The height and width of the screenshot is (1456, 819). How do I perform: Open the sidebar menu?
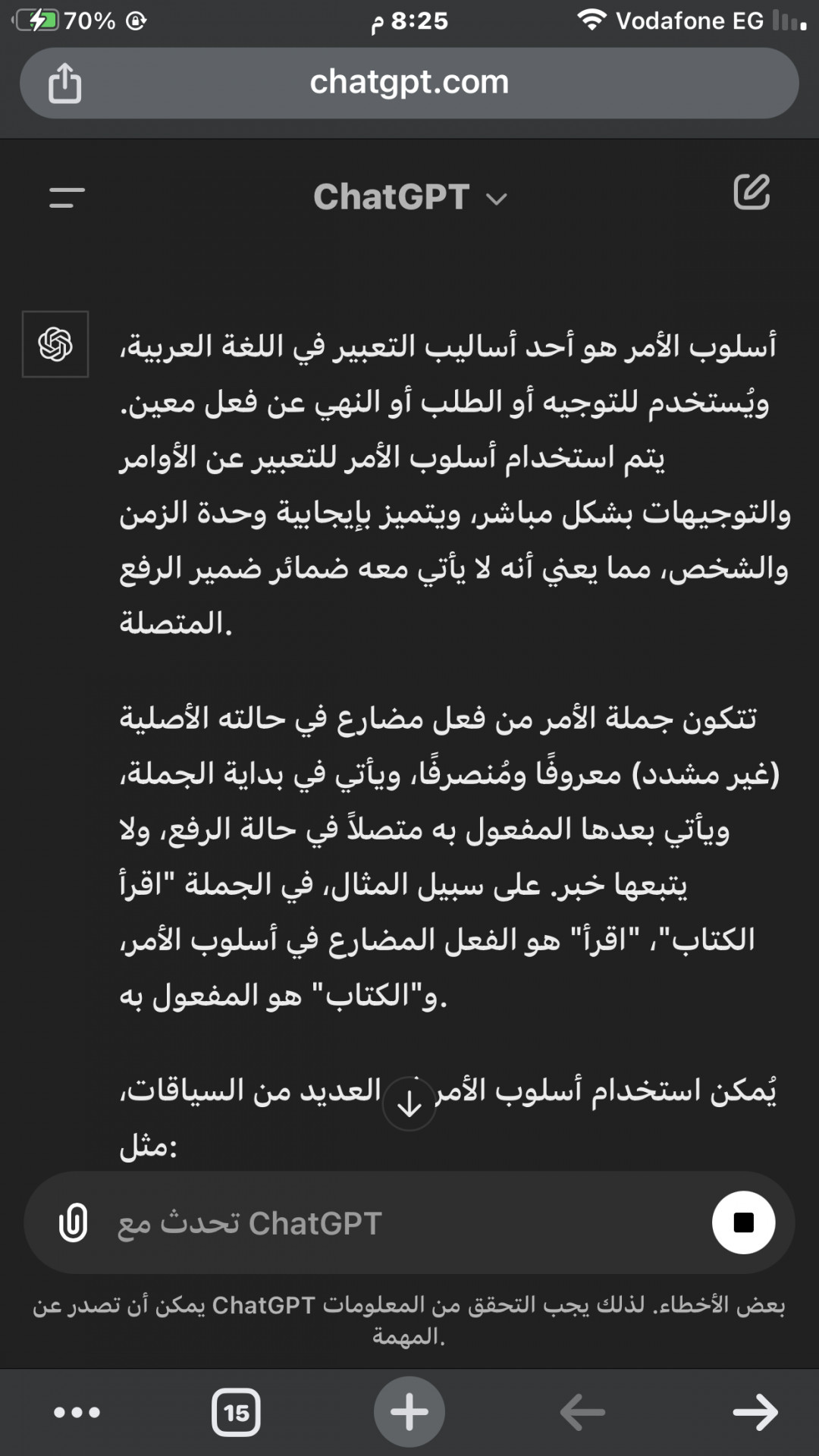67,198
